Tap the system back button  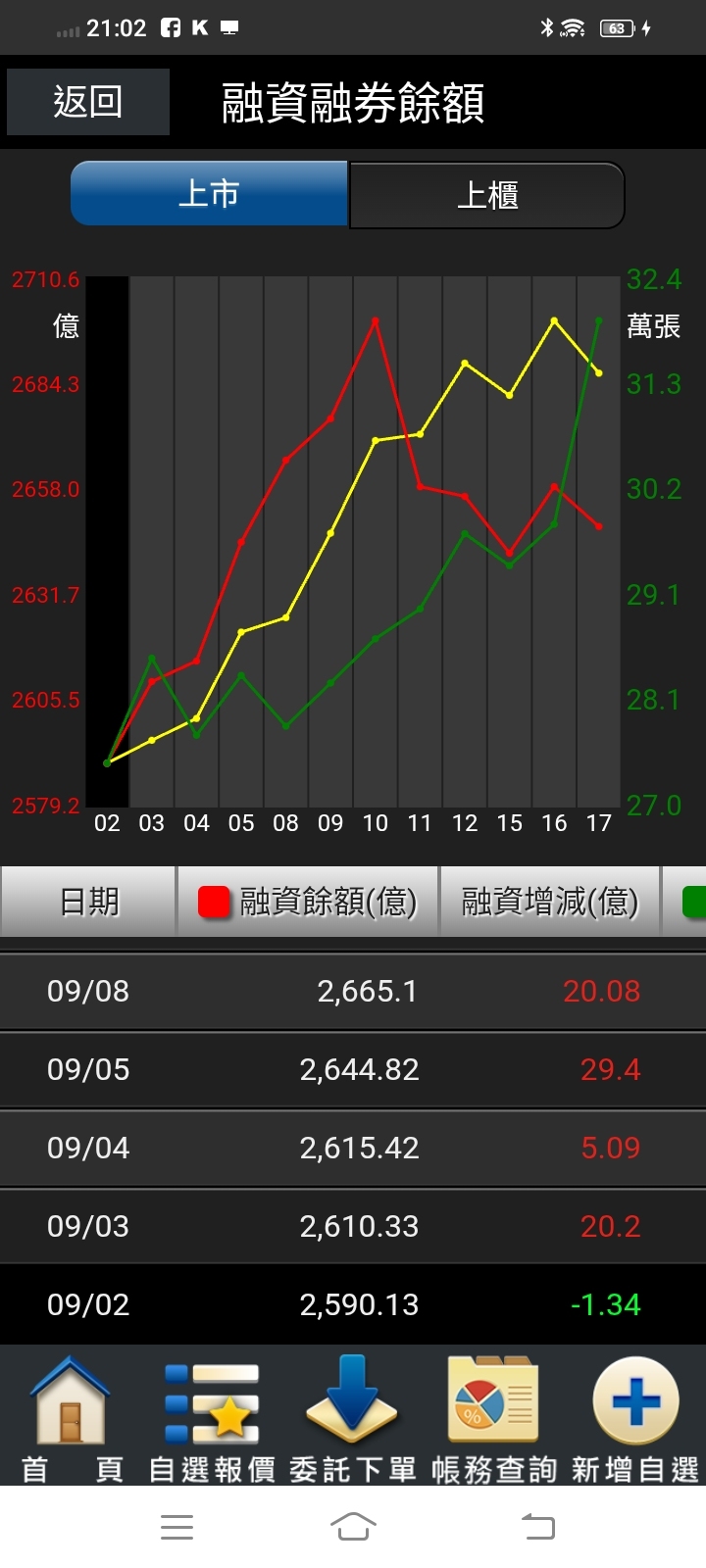[x=537, y=1526]
